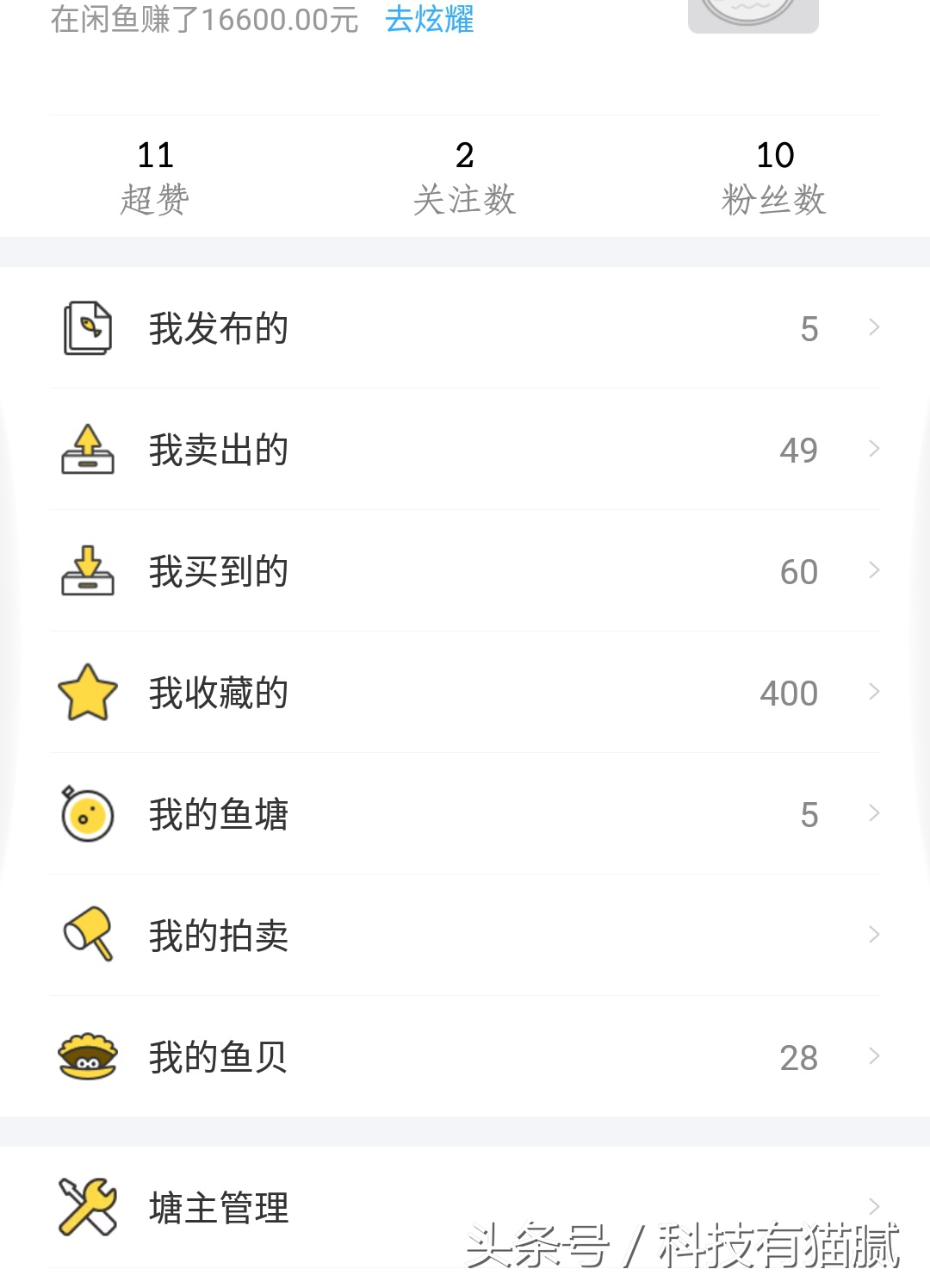Click the yellow star icon for 我收藏的
Viewport: 930px width, 1288px height.
(x=86, y=692)
